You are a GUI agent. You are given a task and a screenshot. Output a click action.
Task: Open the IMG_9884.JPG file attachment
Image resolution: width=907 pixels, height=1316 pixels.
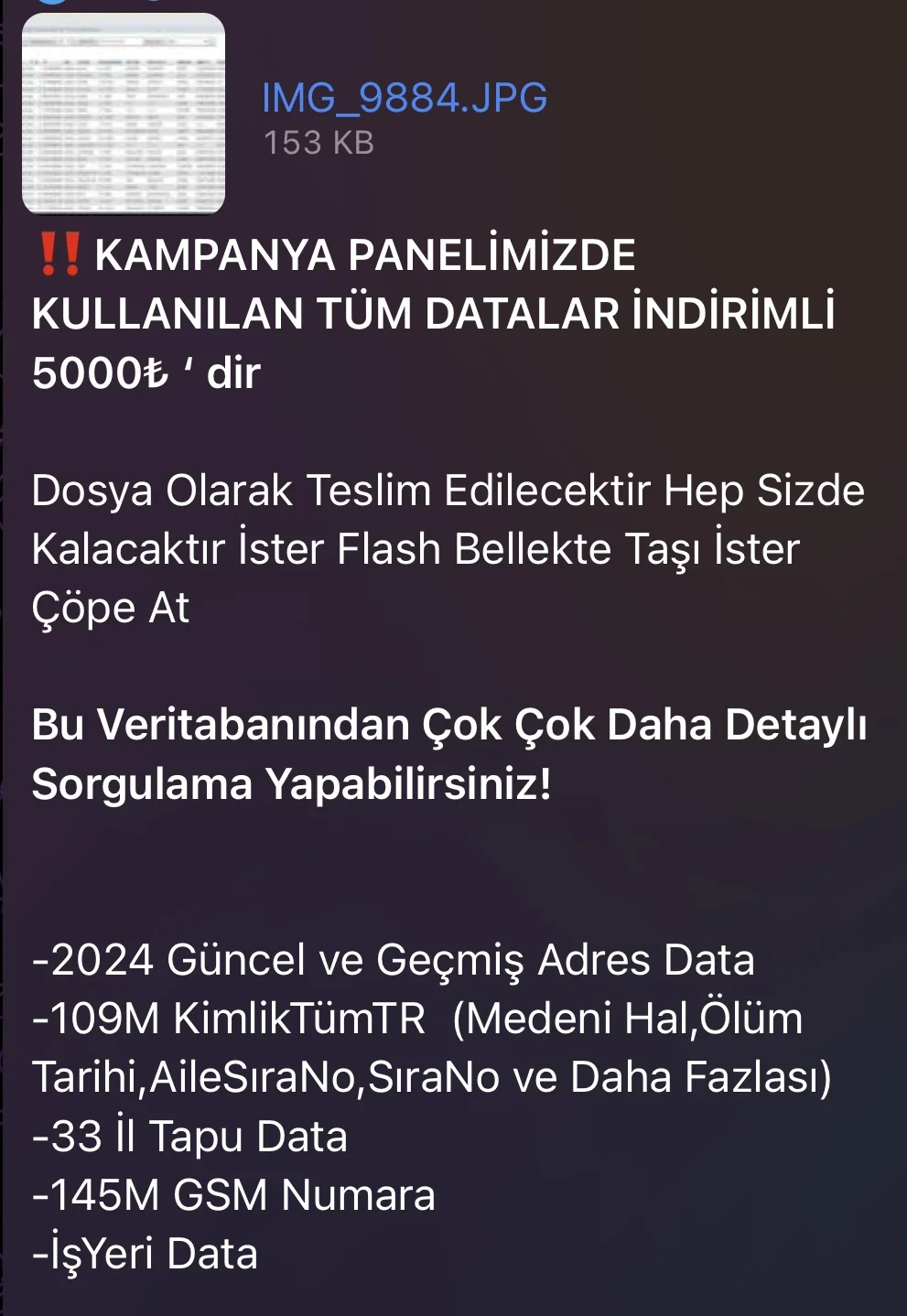tap(124, 114)
